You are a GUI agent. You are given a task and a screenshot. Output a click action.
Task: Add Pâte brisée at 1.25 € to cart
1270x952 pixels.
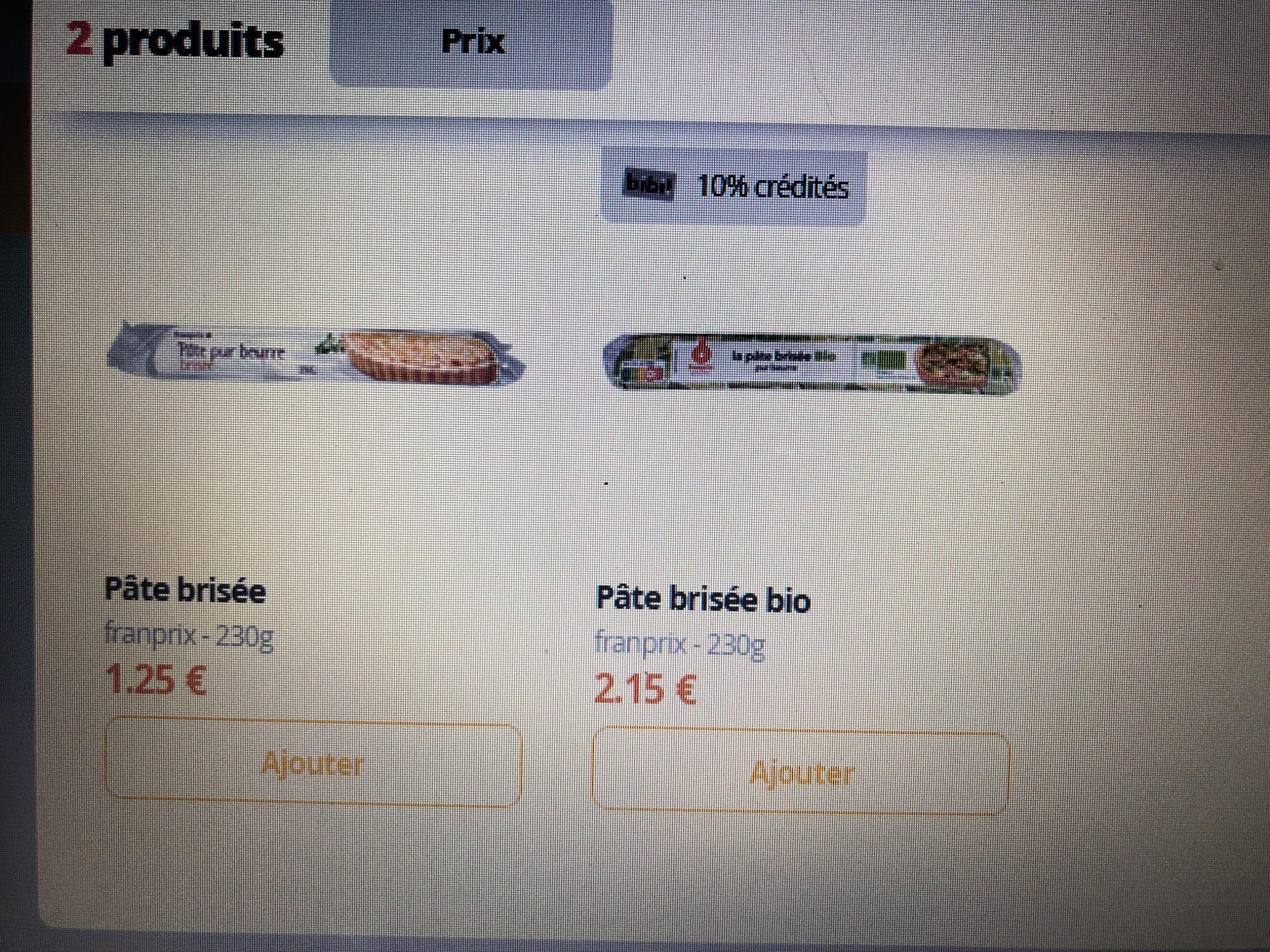point(313,764)
